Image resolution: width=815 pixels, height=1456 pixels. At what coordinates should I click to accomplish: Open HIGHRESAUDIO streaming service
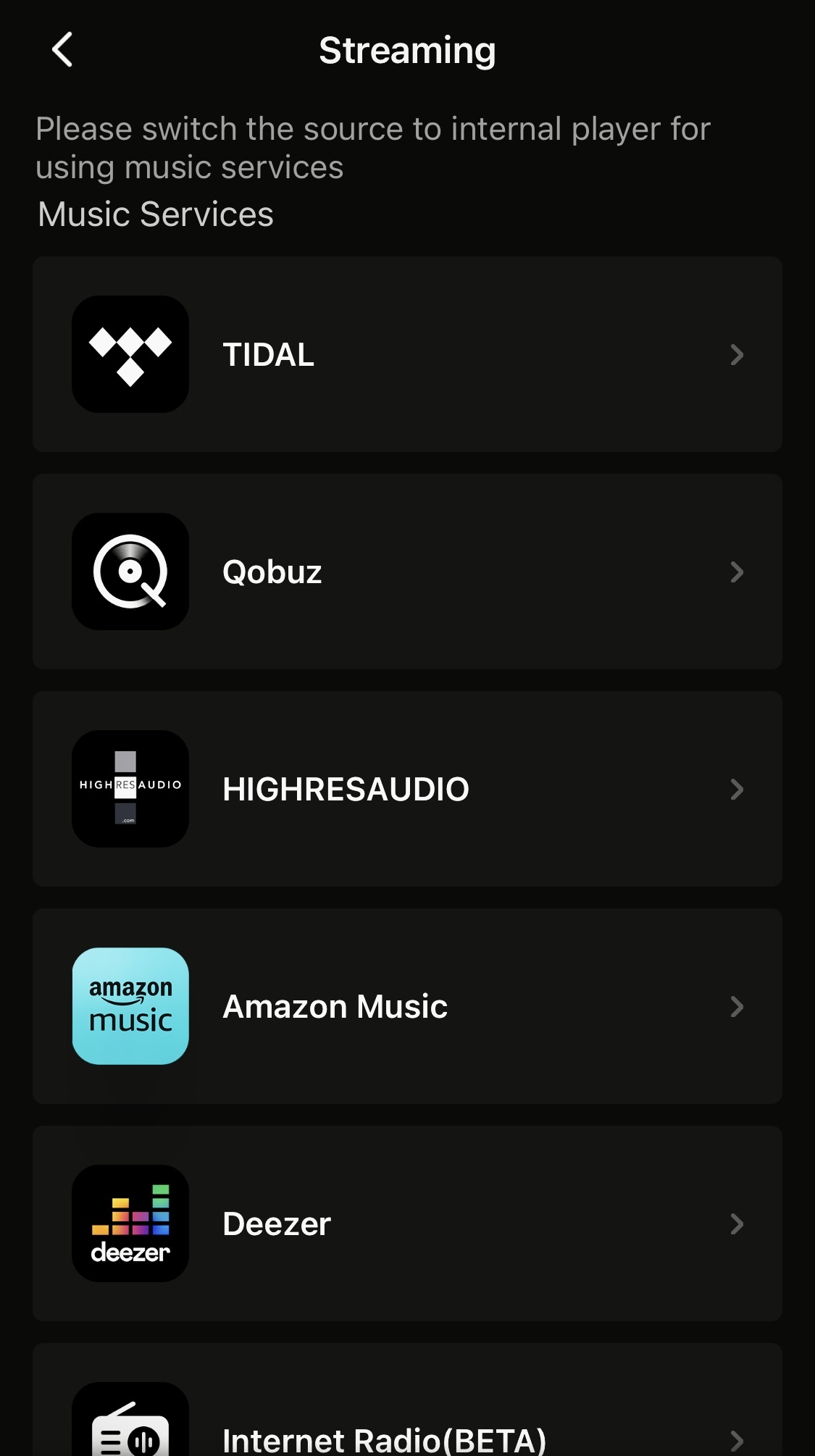(407, 789)
